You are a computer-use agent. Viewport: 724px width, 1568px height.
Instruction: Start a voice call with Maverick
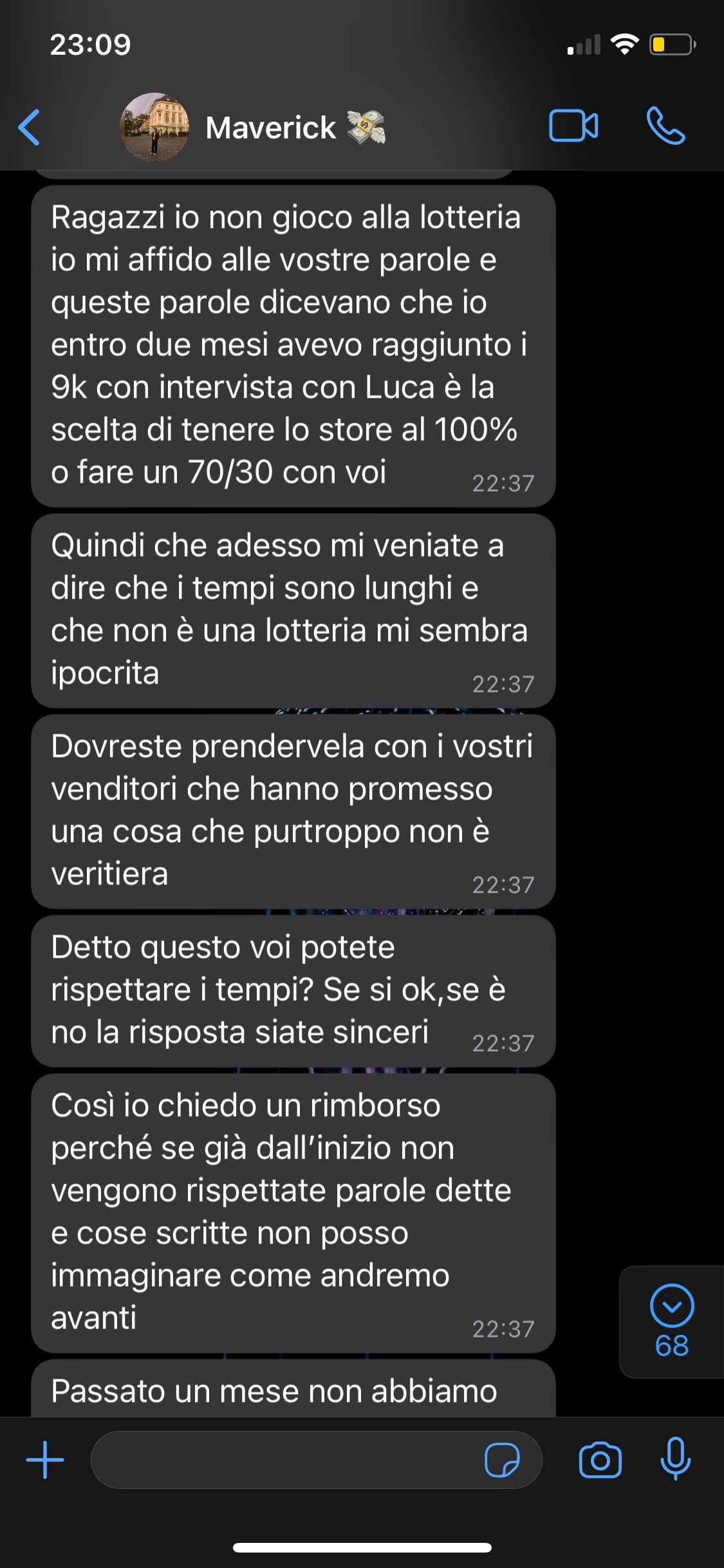666,126
